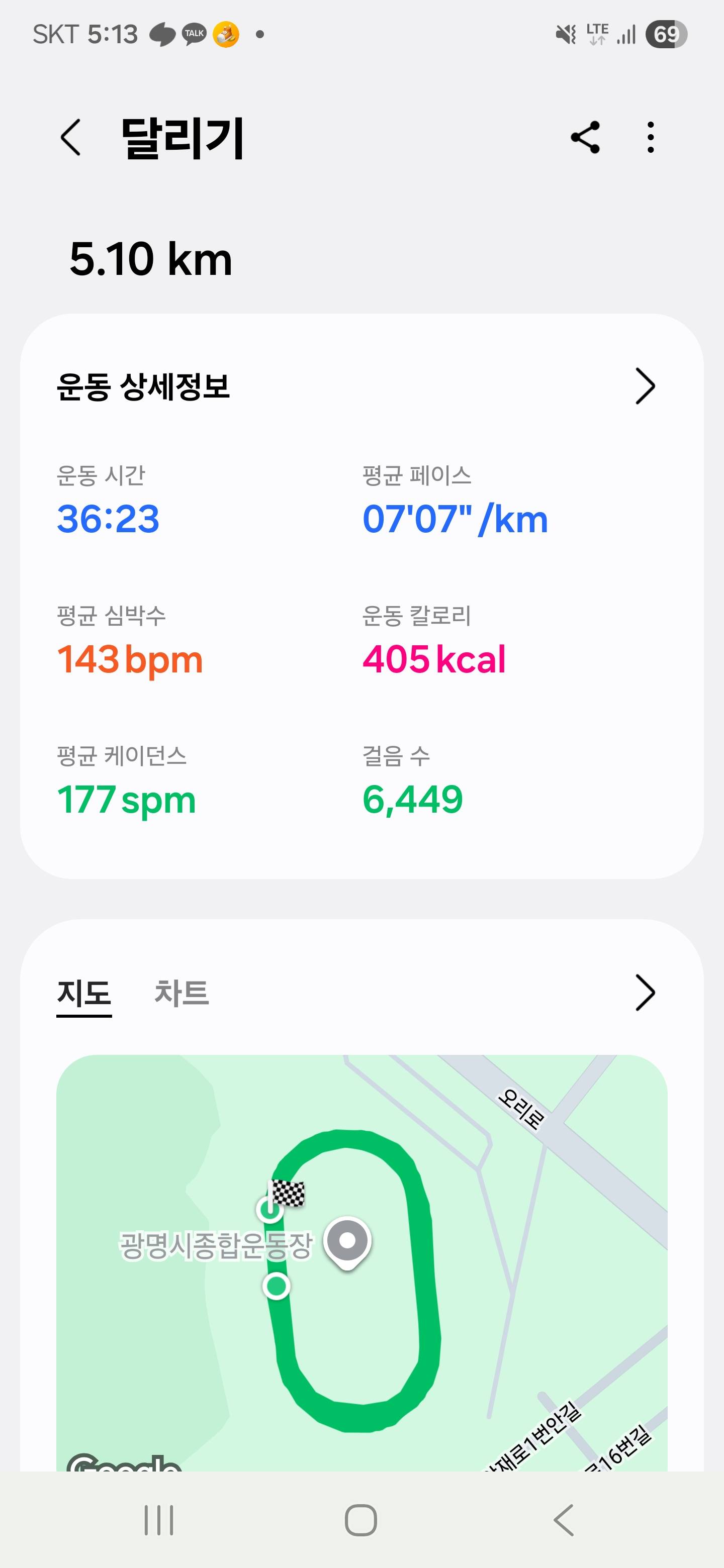Show recent apps
This screenshot has height=1568, width=724.
pos(159,1520)
